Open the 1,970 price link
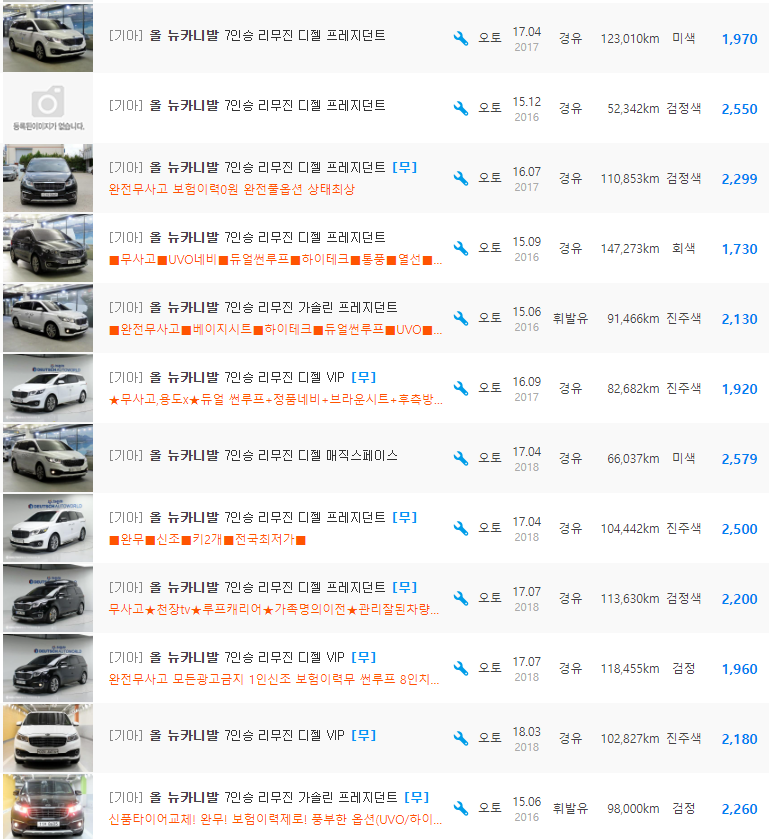This screenshot has height=839, width=769. click(x=737, y=38)
